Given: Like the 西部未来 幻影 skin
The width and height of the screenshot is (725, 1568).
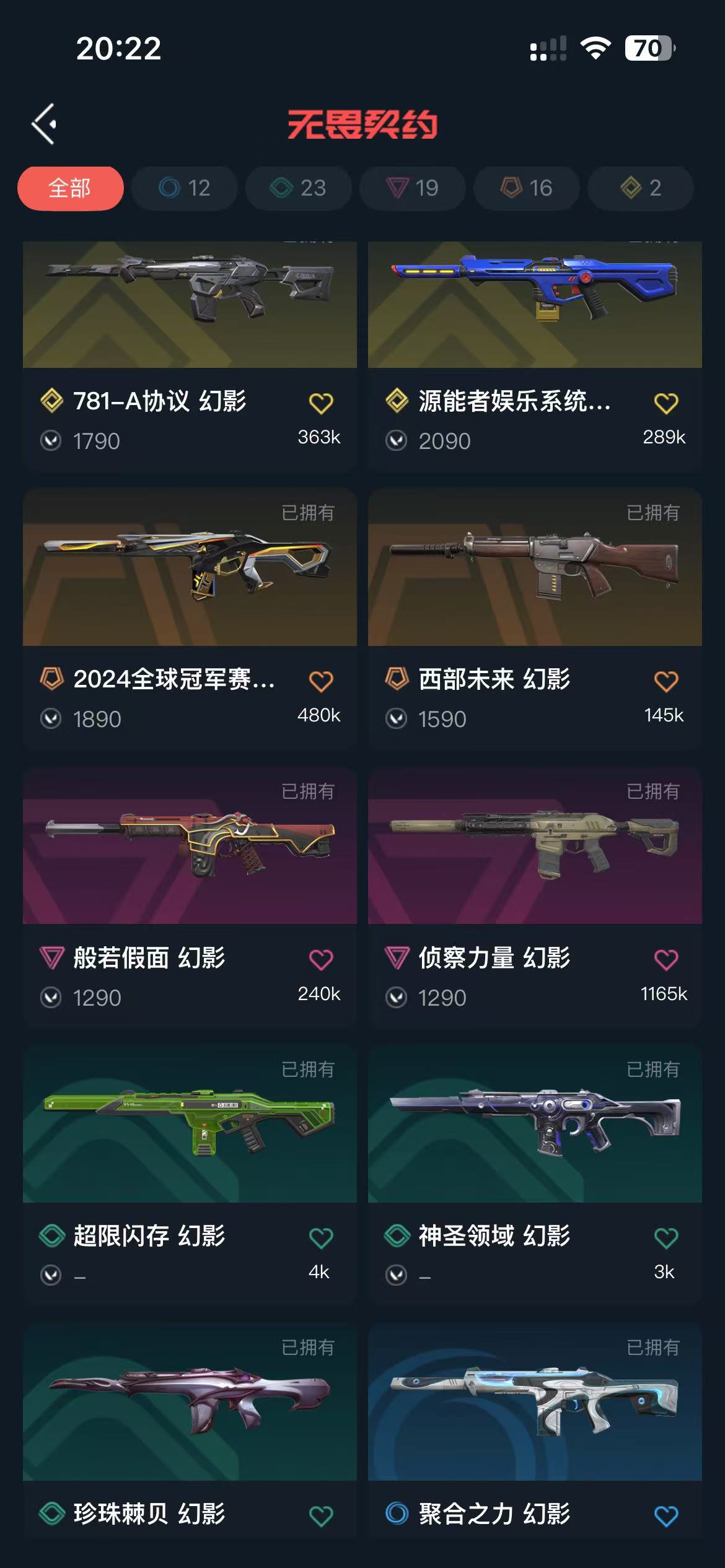Looking at the screenshot, I should [x=666, y=681].
